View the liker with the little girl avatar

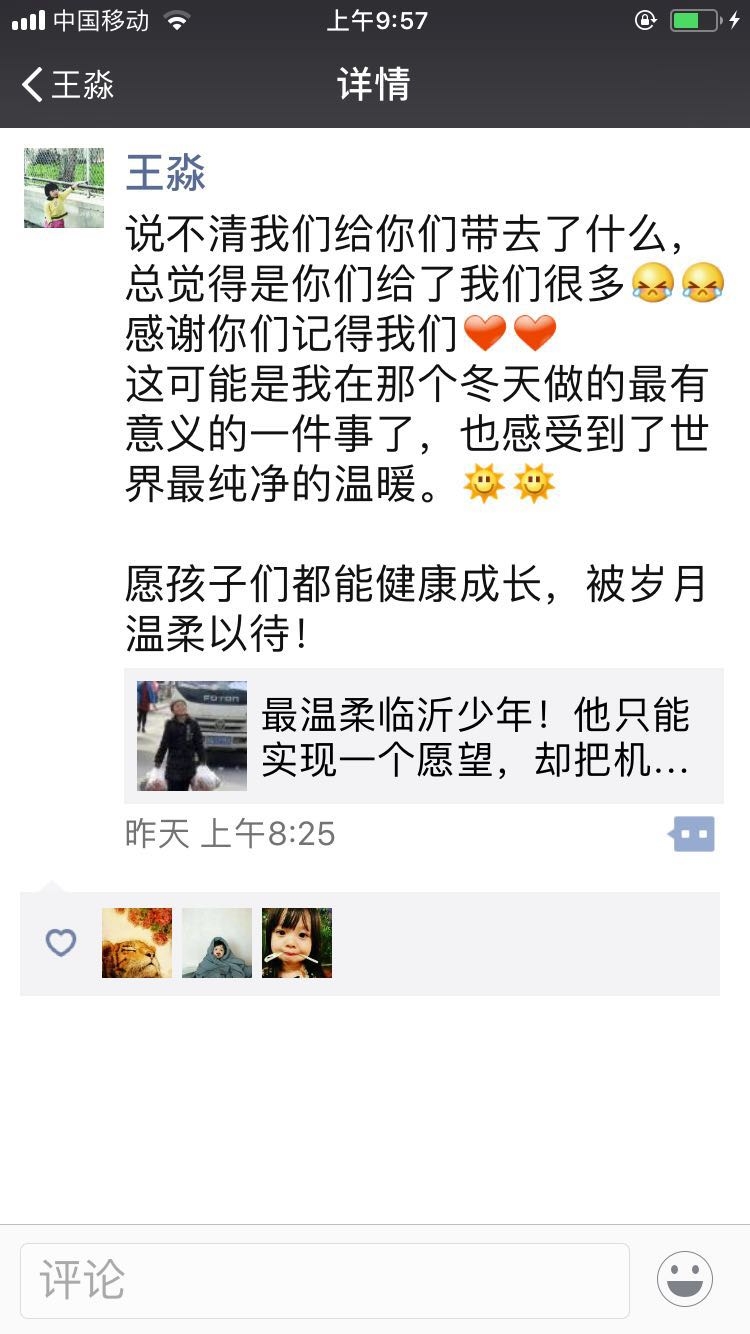click(x=297, y=942)
